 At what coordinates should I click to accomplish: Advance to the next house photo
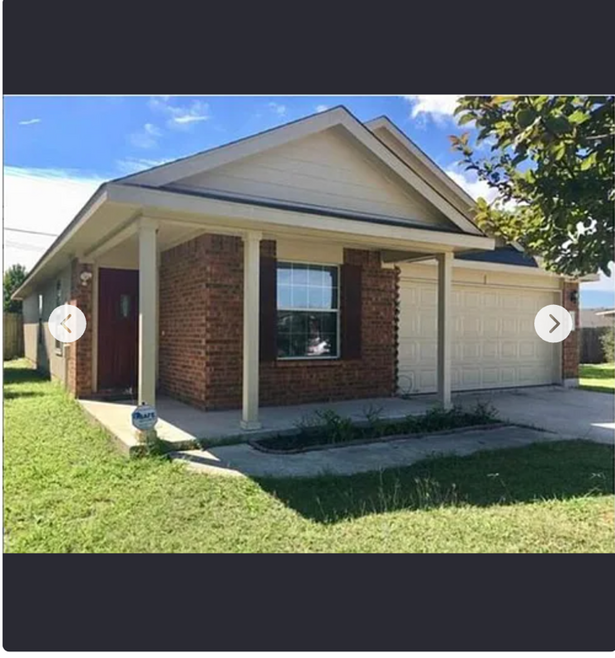(x=553, y=323)
